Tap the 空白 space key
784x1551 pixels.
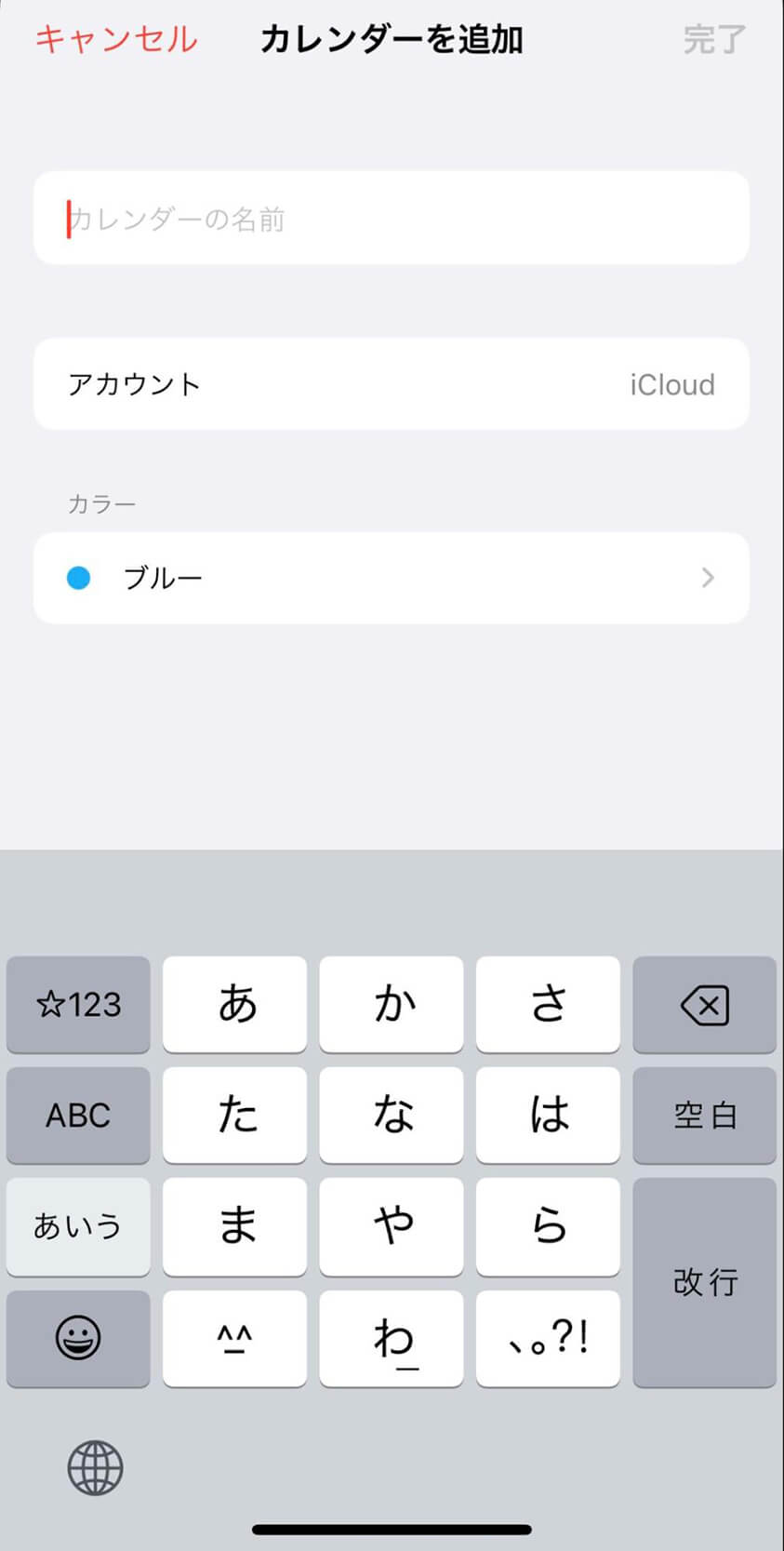[x=704, y=1115]
